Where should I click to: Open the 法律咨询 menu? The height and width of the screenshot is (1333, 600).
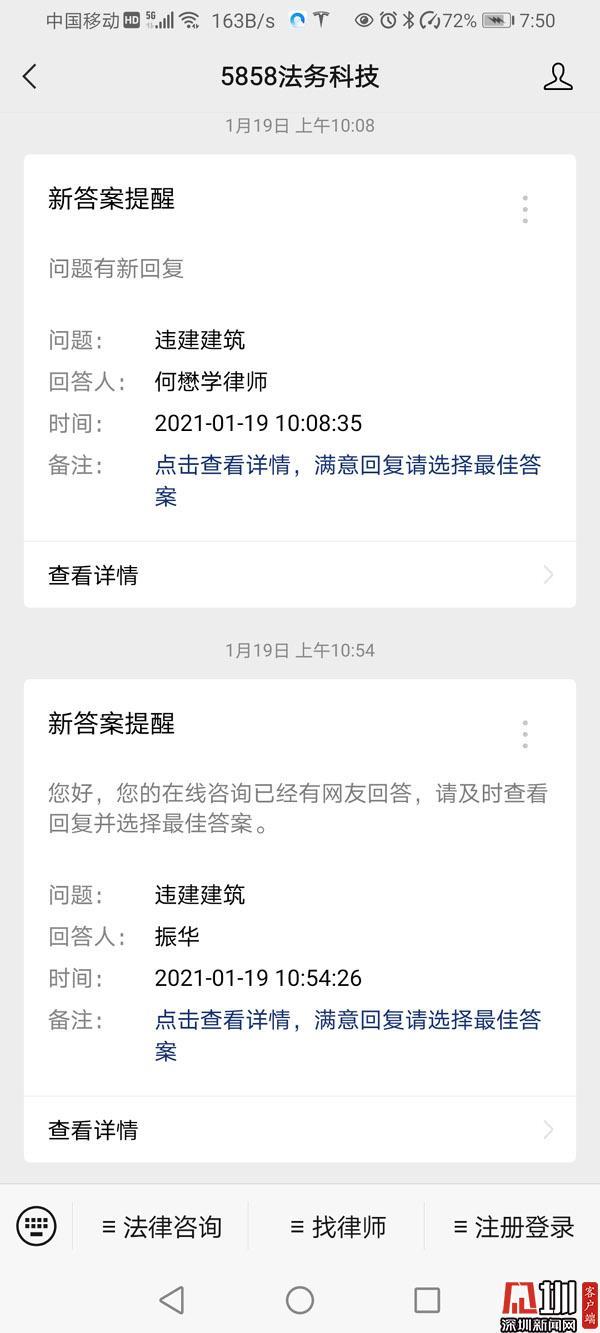click(x=162, y=1226)
